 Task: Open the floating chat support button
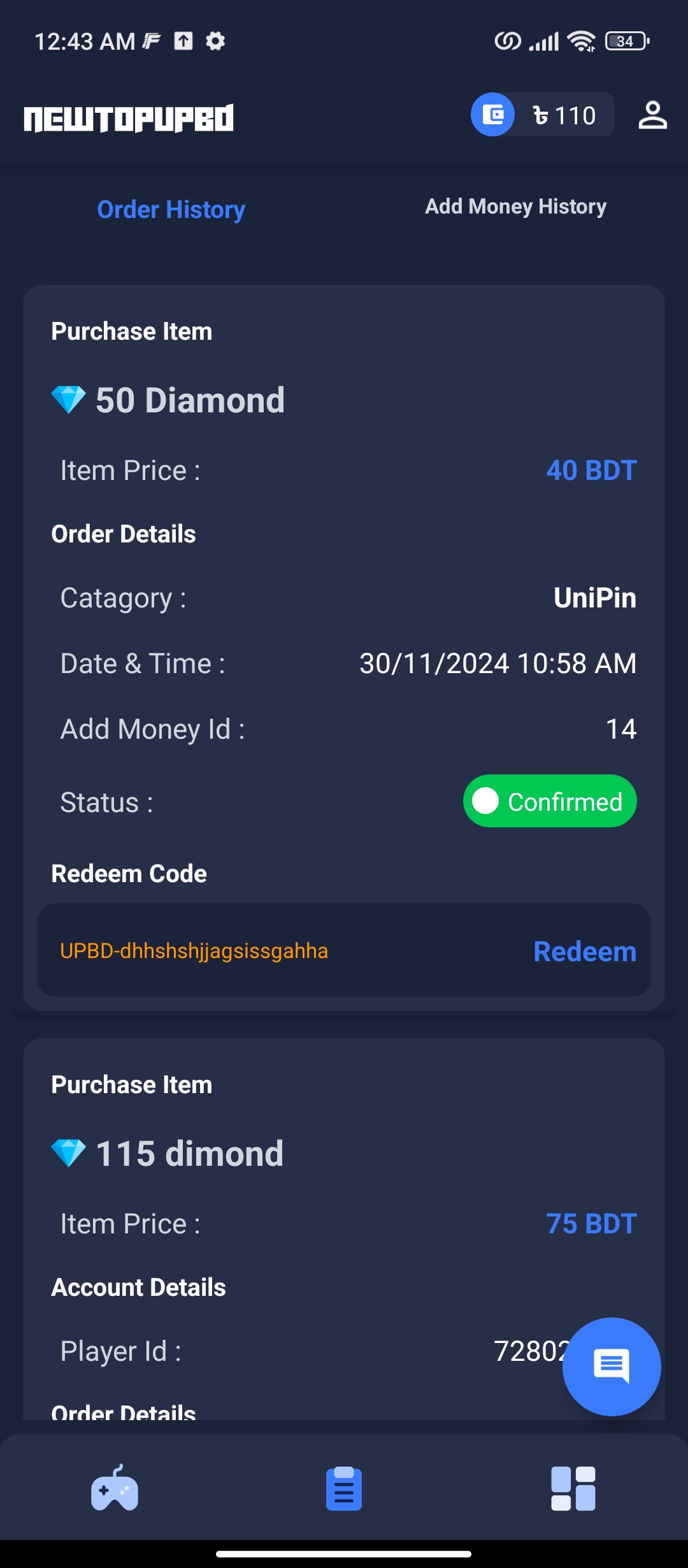(612, 1367)
